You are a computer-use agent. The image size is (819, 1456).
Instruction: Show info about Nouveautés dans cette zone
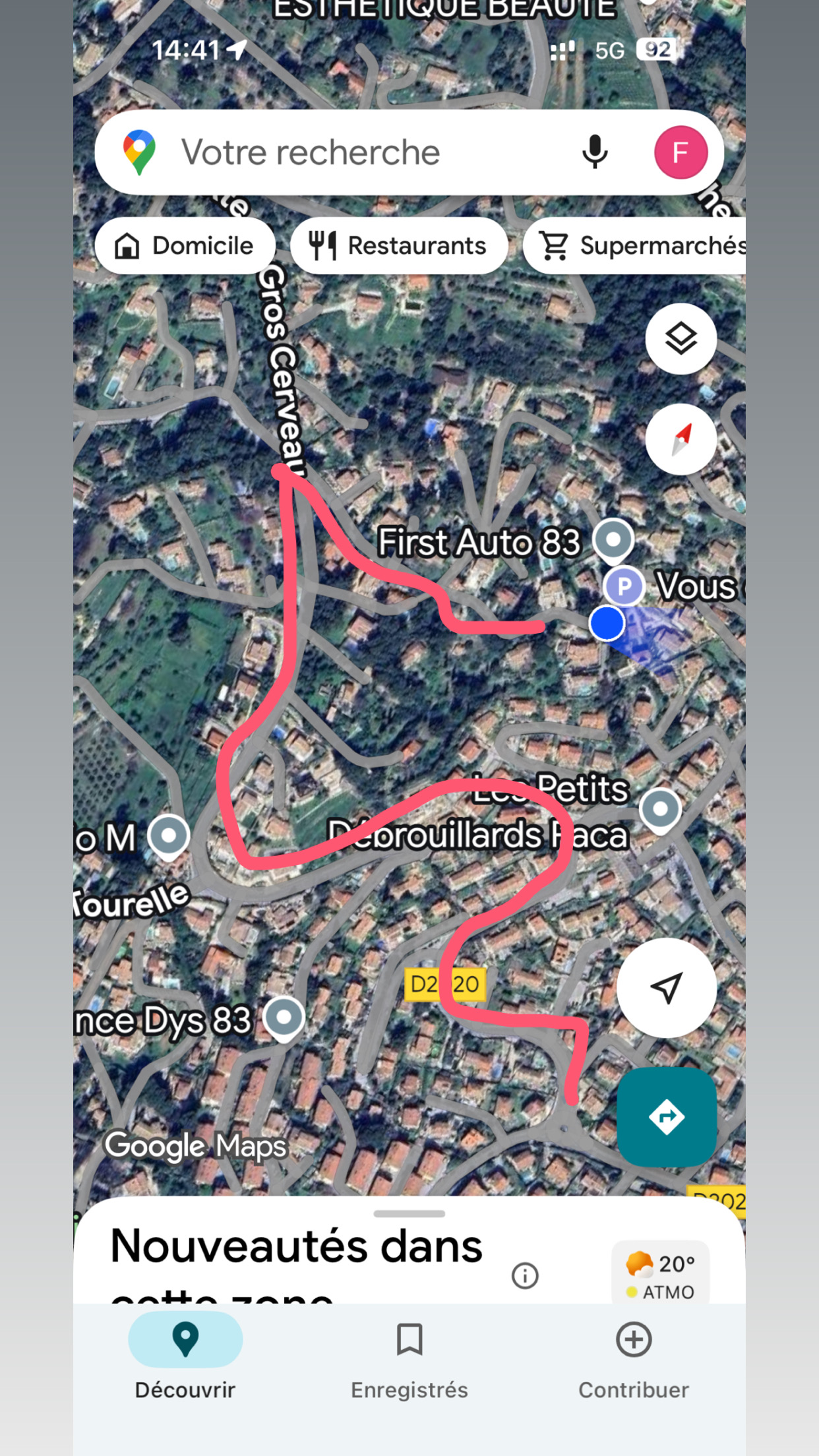tap(525, 1275)
